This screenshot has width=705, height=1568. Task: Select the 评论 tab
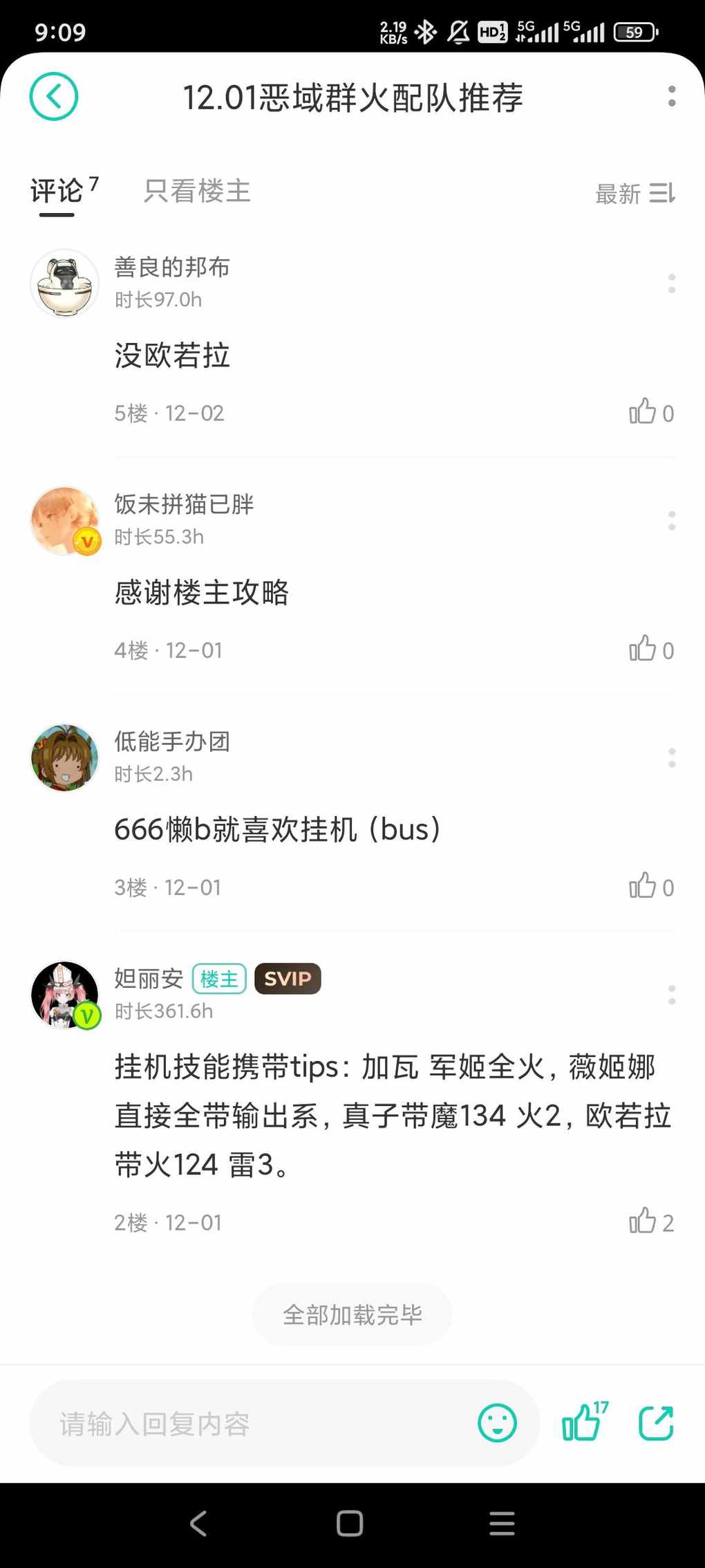57,192
